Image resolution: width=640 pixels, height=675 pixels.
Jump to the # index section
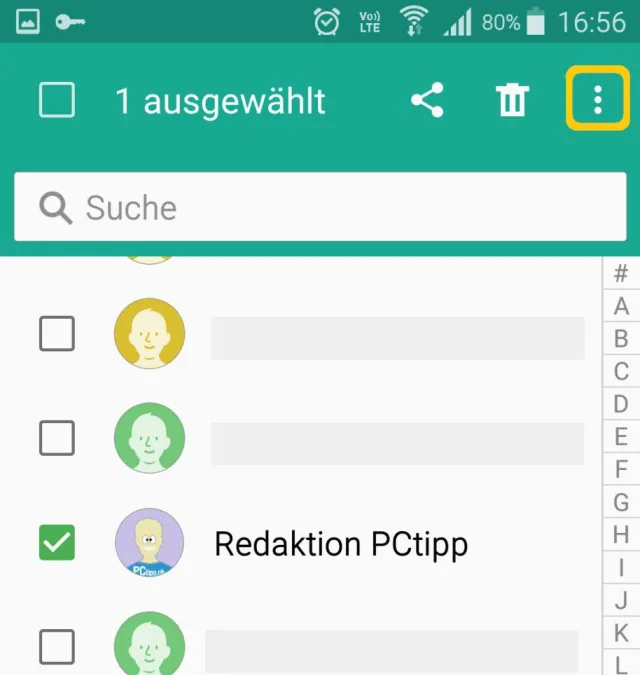(621, 273)
